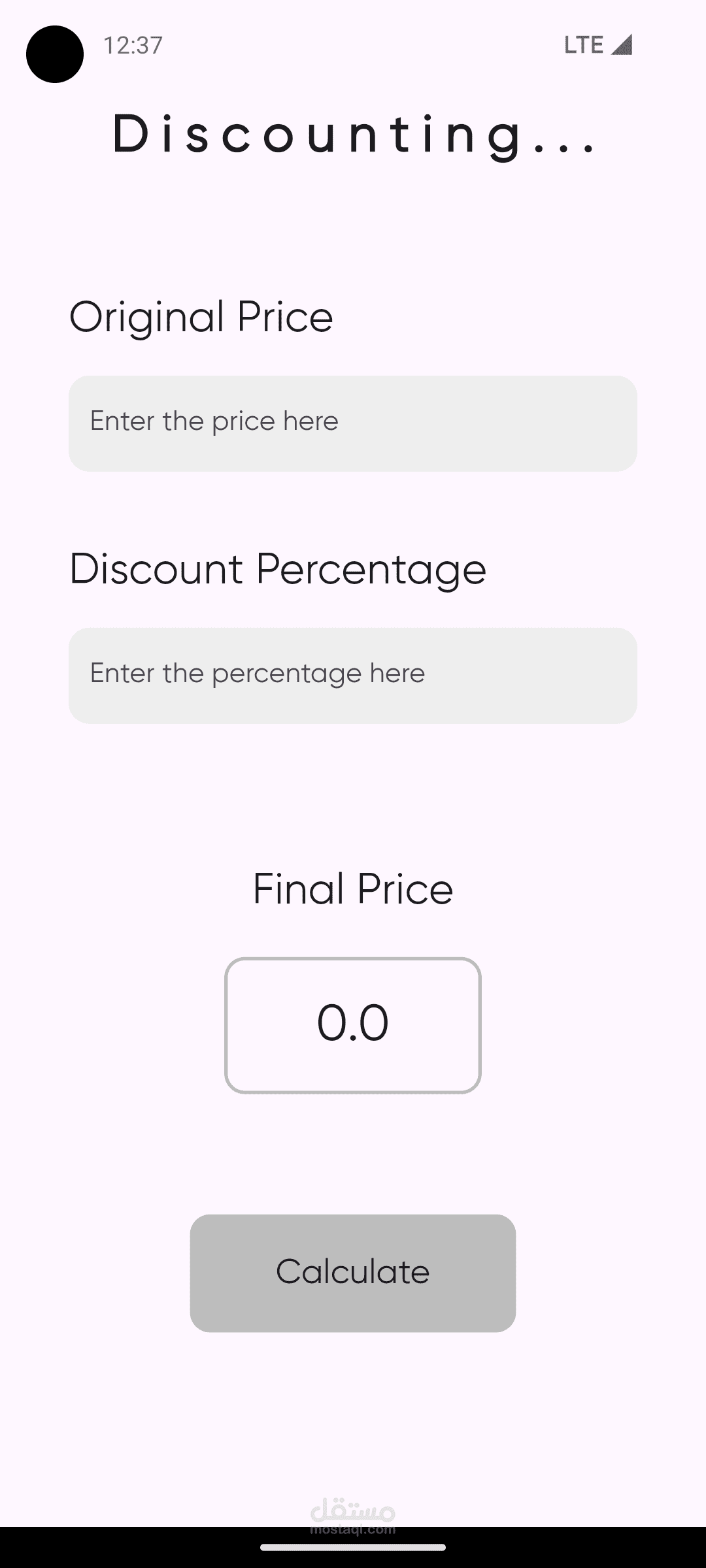
Task: Click the Original Price heading label
Action: [x=201, y=317]
